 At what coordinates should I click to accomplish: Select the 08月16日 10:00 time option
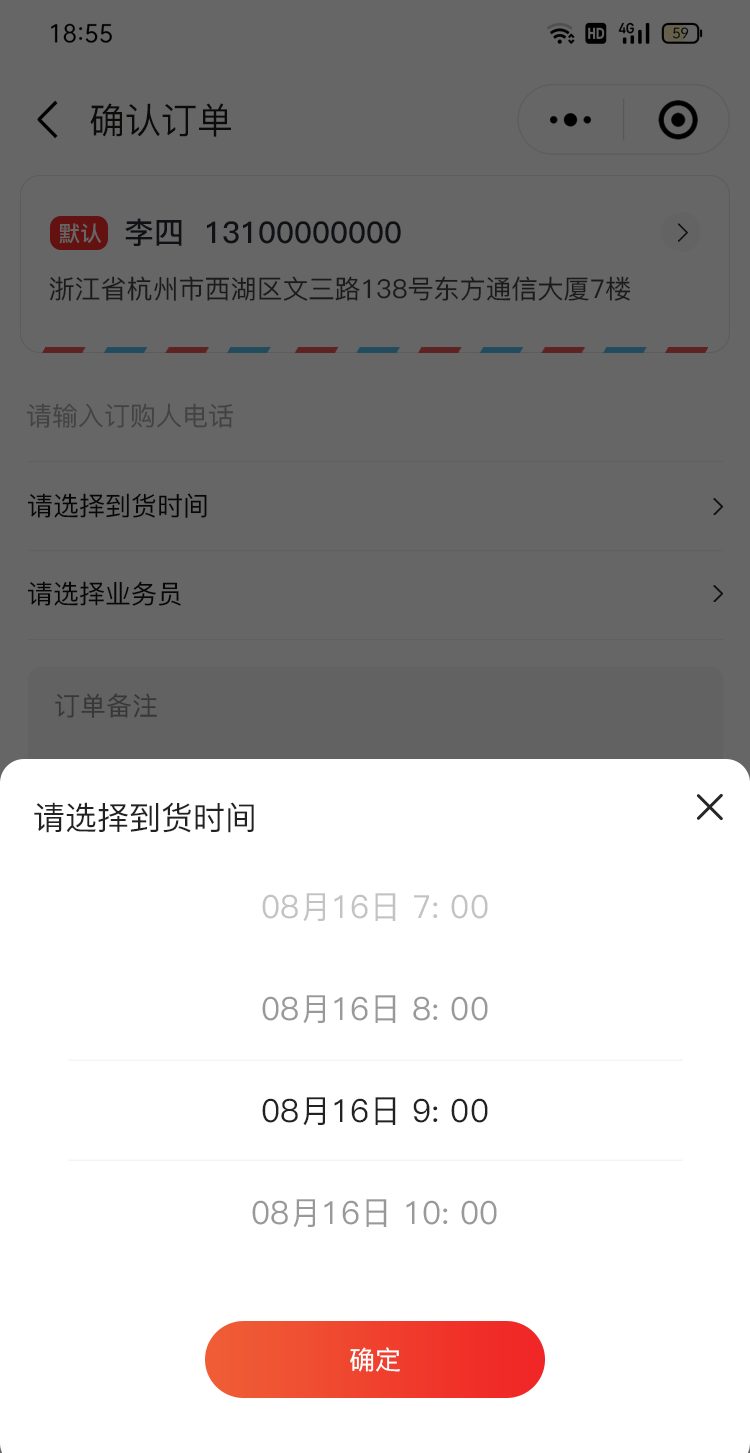(375, 1212)
